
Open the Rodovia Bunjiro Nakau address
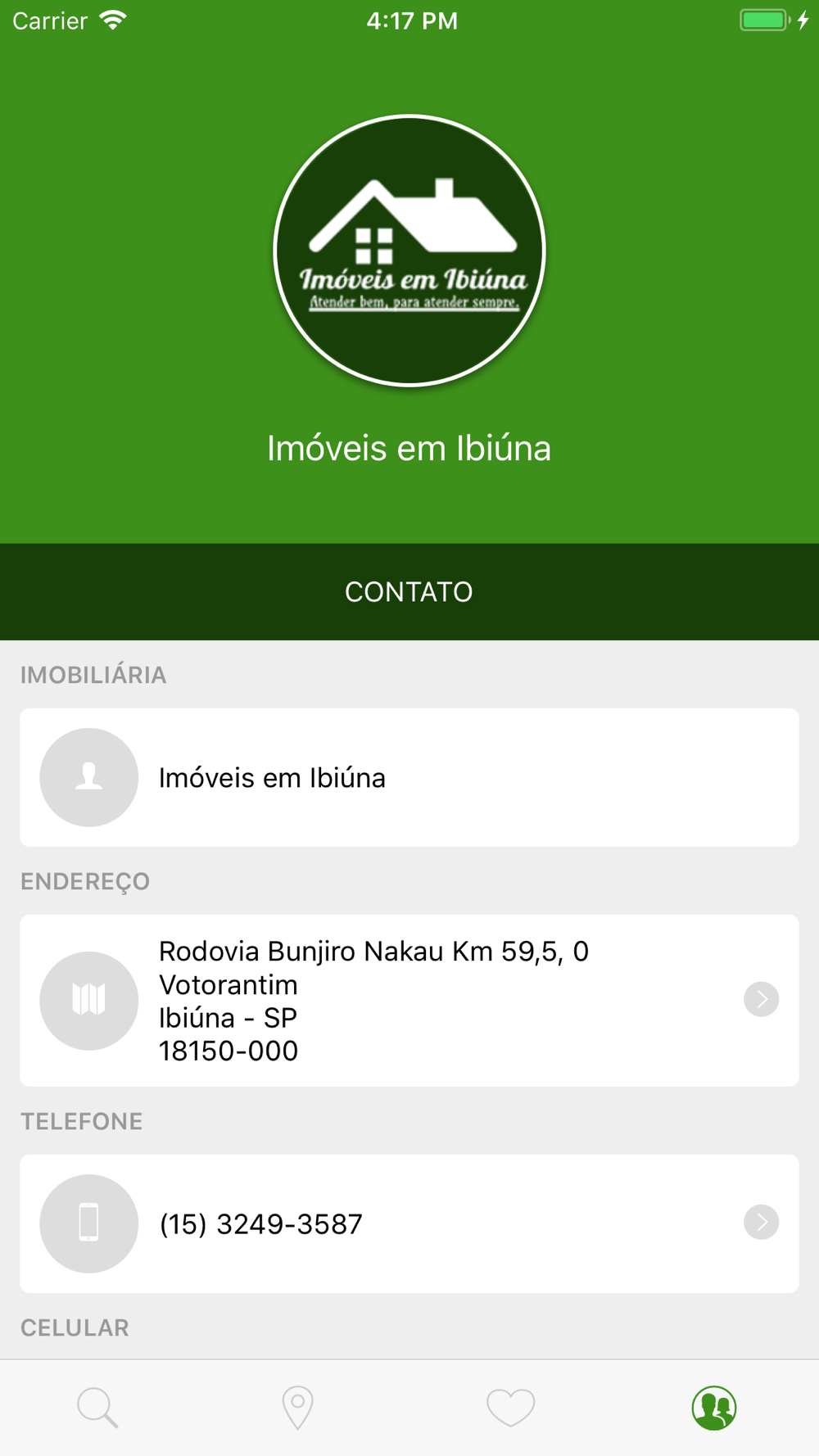point(409,1001)
